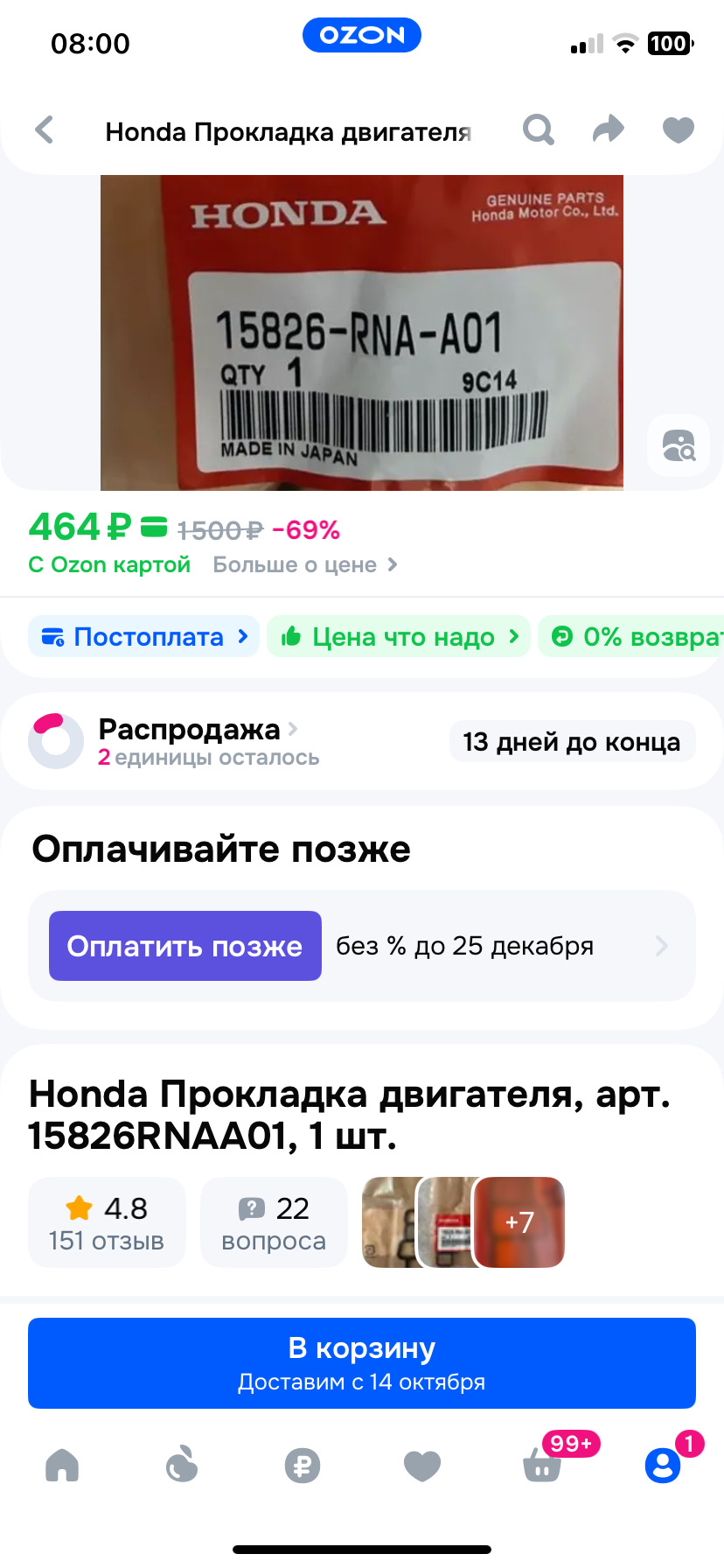Add product to favorites via header heart

pyautogui.click(x=679, y=130)
